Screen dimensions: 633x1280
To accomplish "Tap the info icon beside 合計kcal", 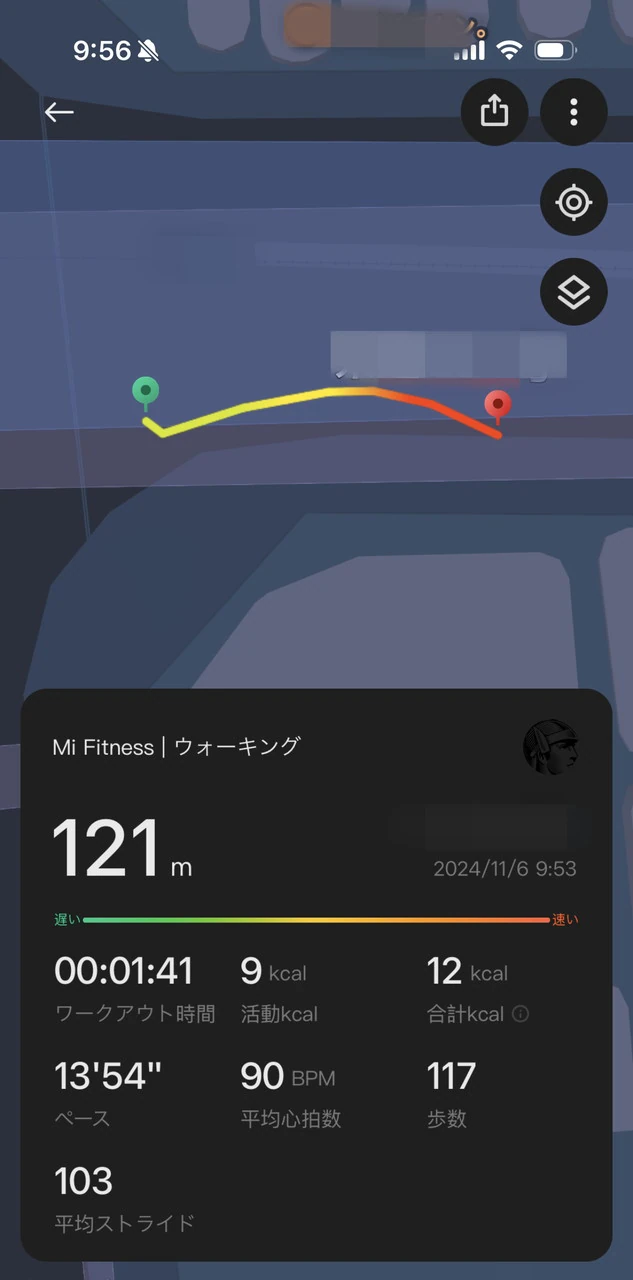I will coord(520,1014).
